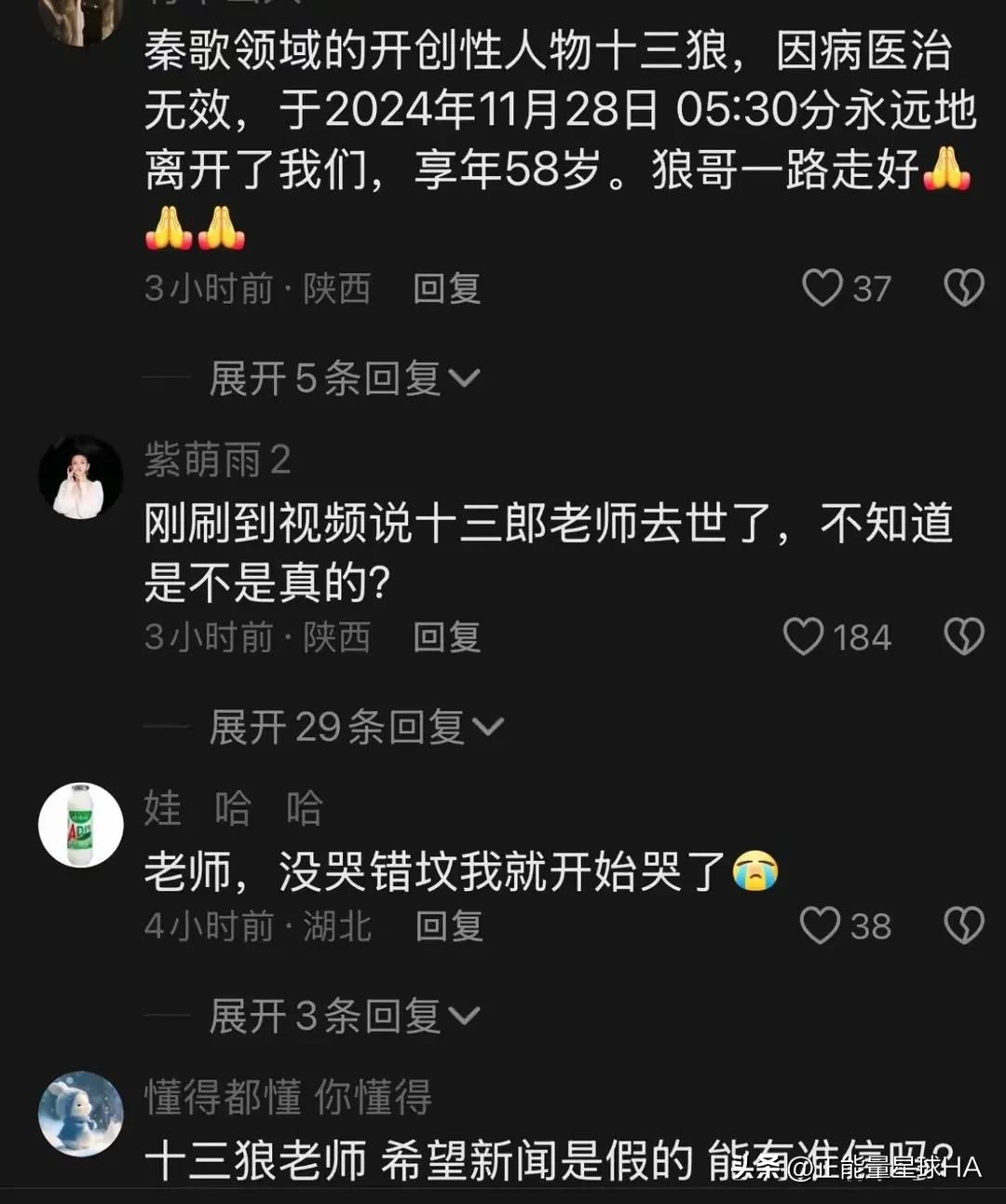Open 懂得都懂 你懂得's profile avatar
Image resolution: width=1006 pixels, height=1204 pixels.
(x=80, y=1114)
